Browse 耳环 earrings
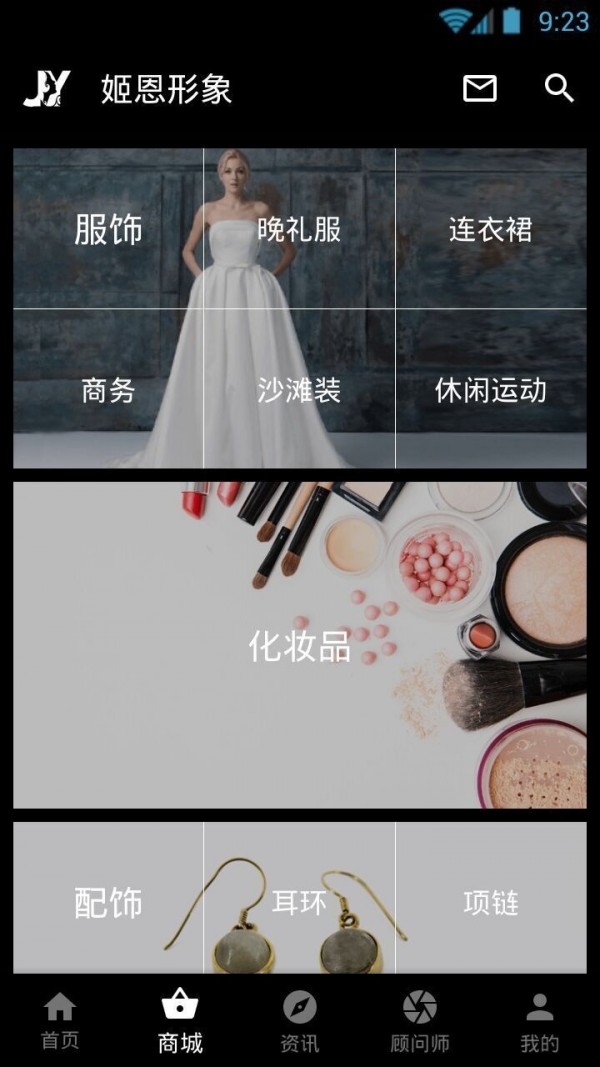600x1067 pixels. click(299, 902)
